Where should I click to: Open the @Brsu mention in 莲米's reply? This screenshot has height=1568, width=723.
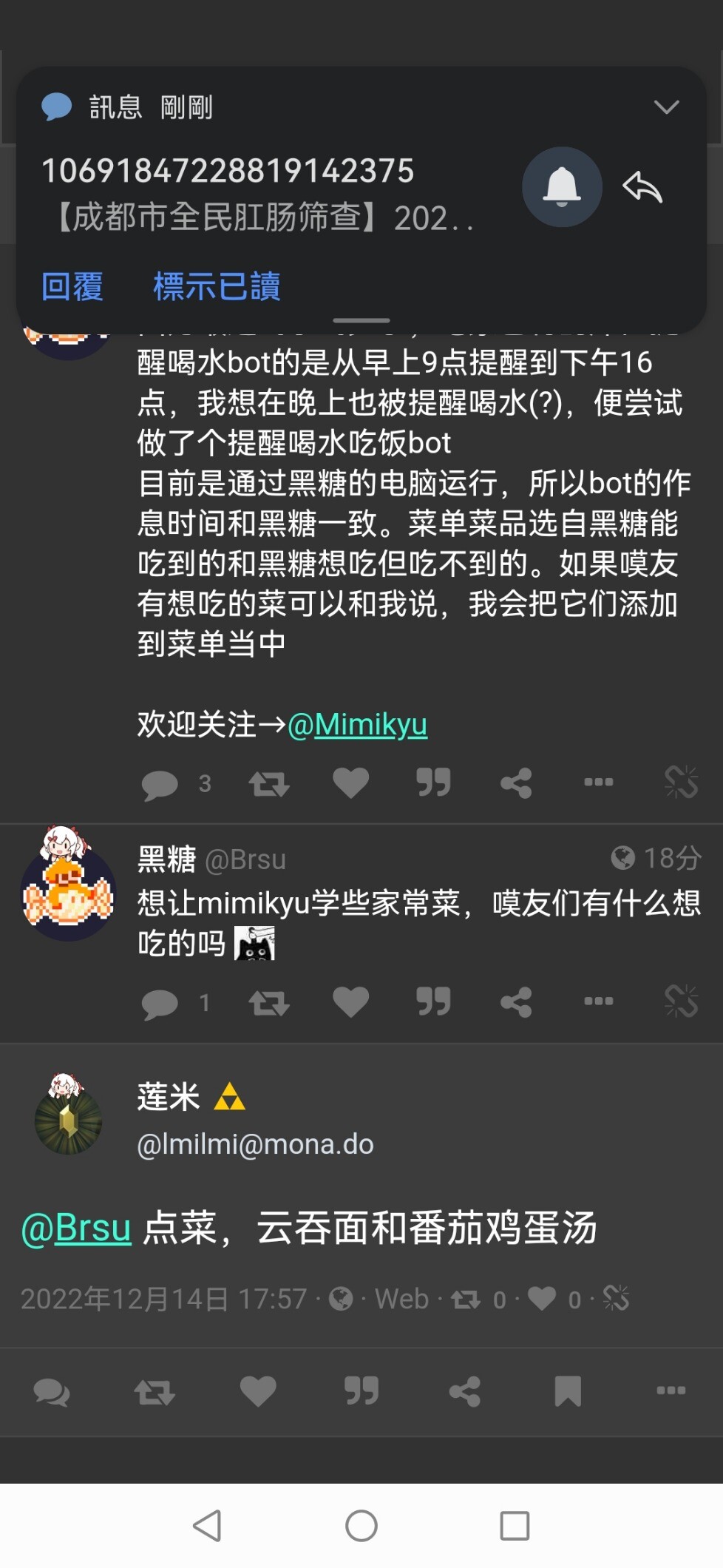[76, 1228]
